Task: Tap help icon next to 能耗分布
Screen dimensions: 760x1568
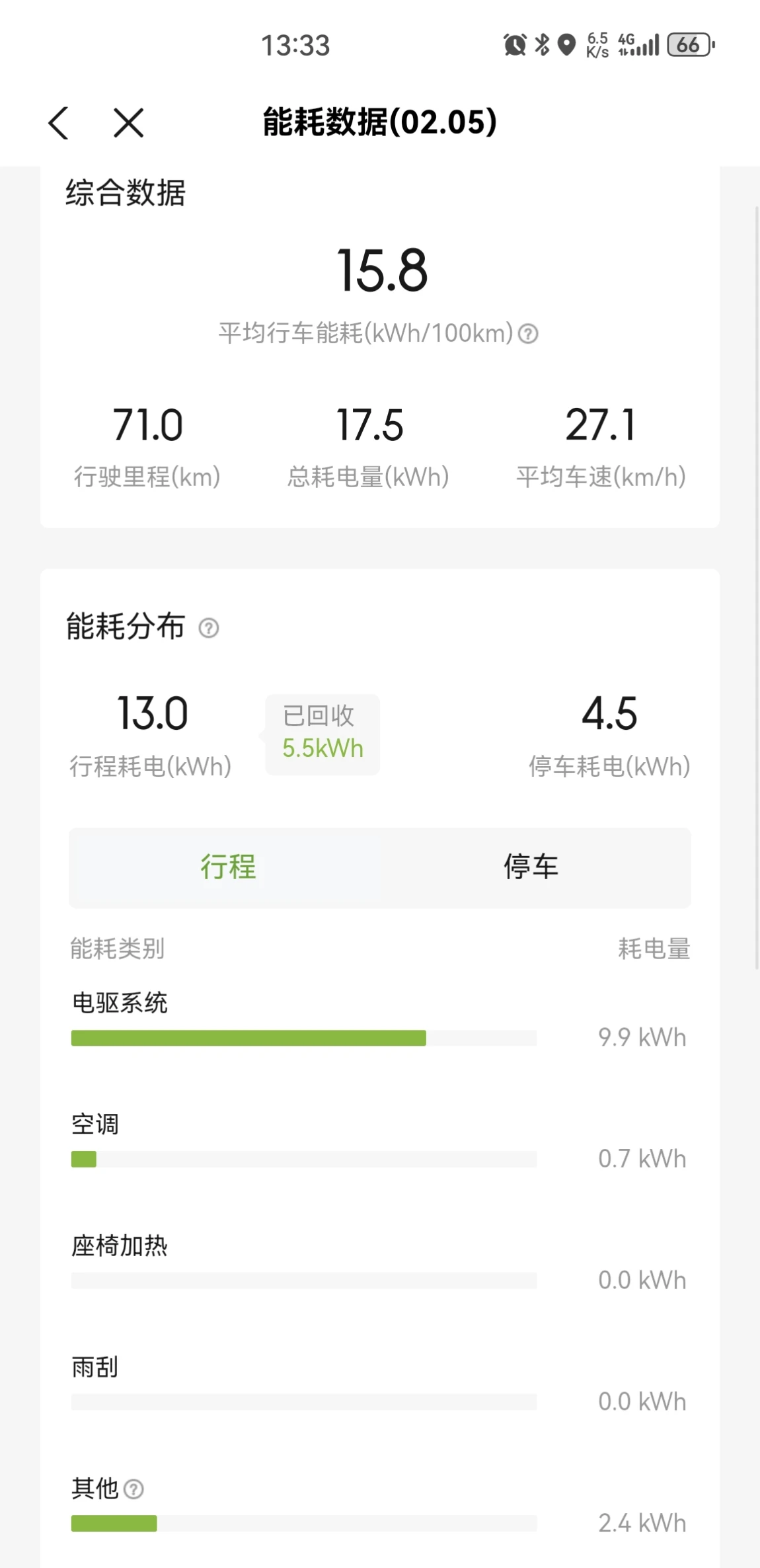Action: (209, 627)
